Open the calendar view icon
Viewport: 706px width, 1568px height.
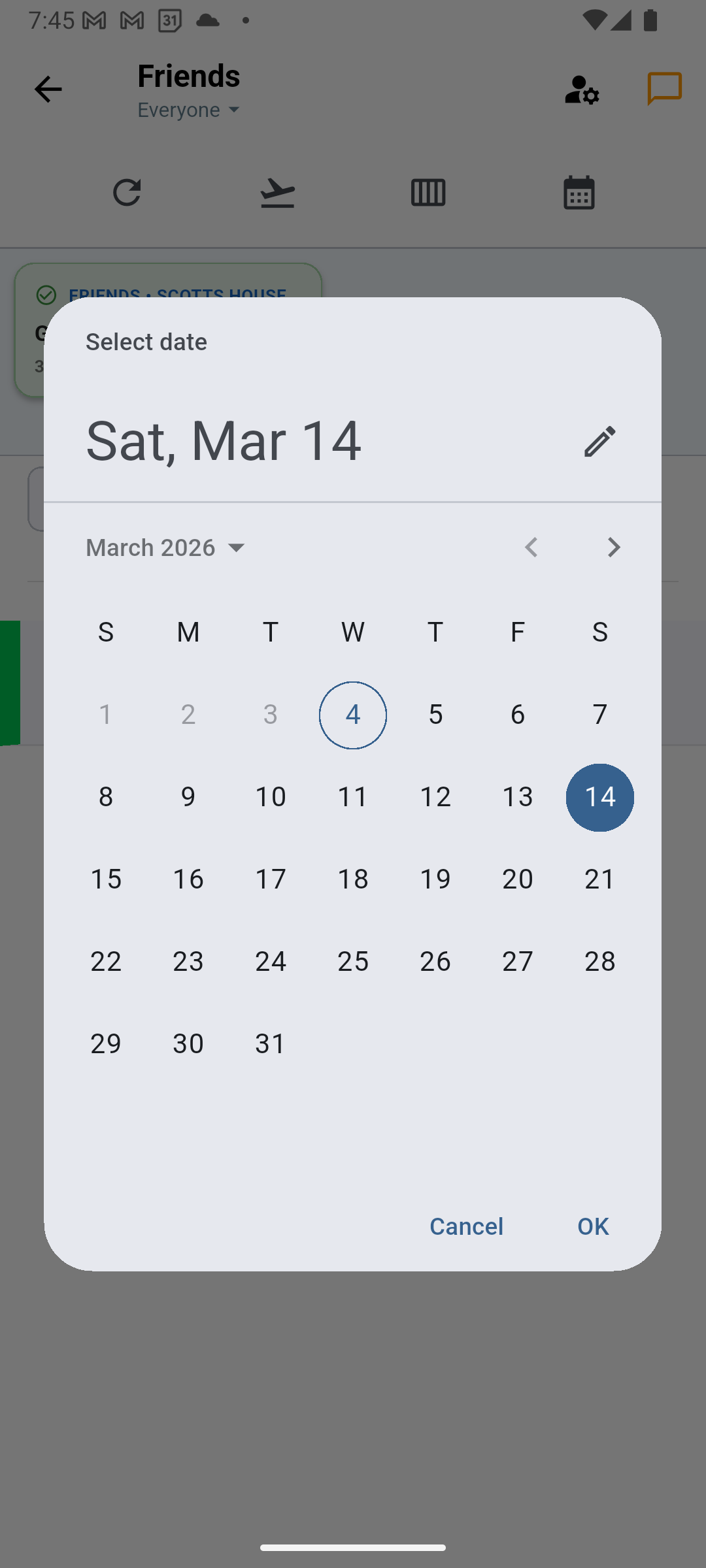point(579,192)
